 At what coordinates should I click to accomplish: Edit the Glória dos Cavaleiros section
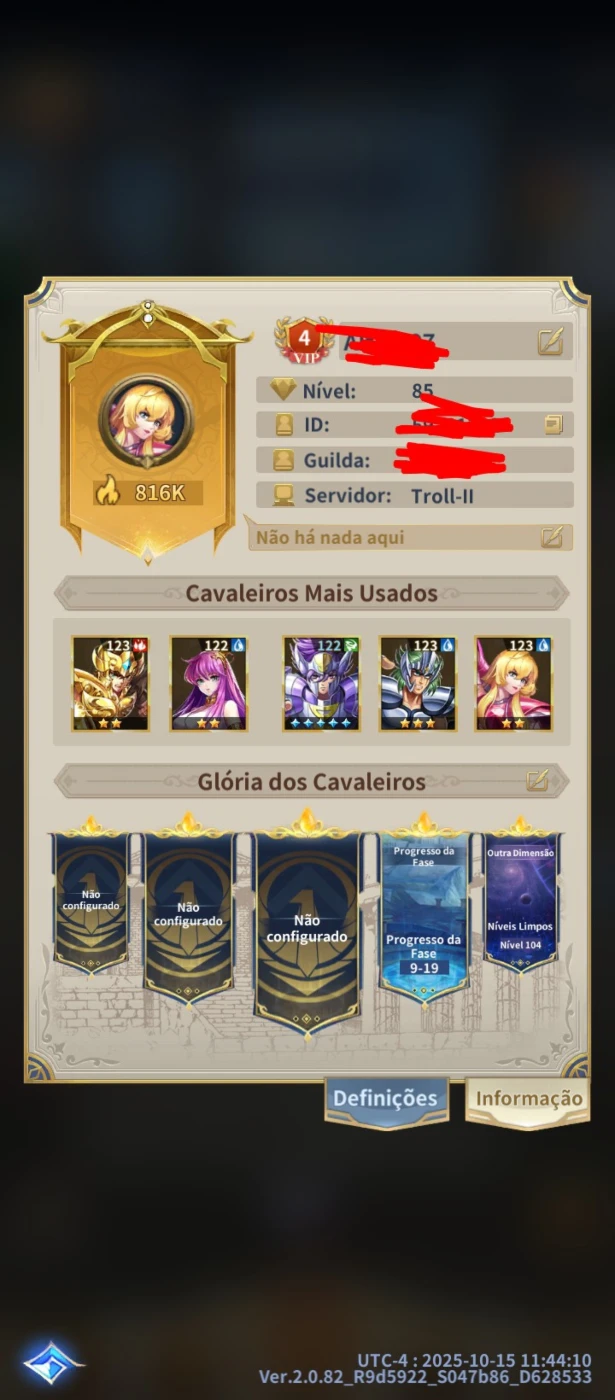point(537,780)
